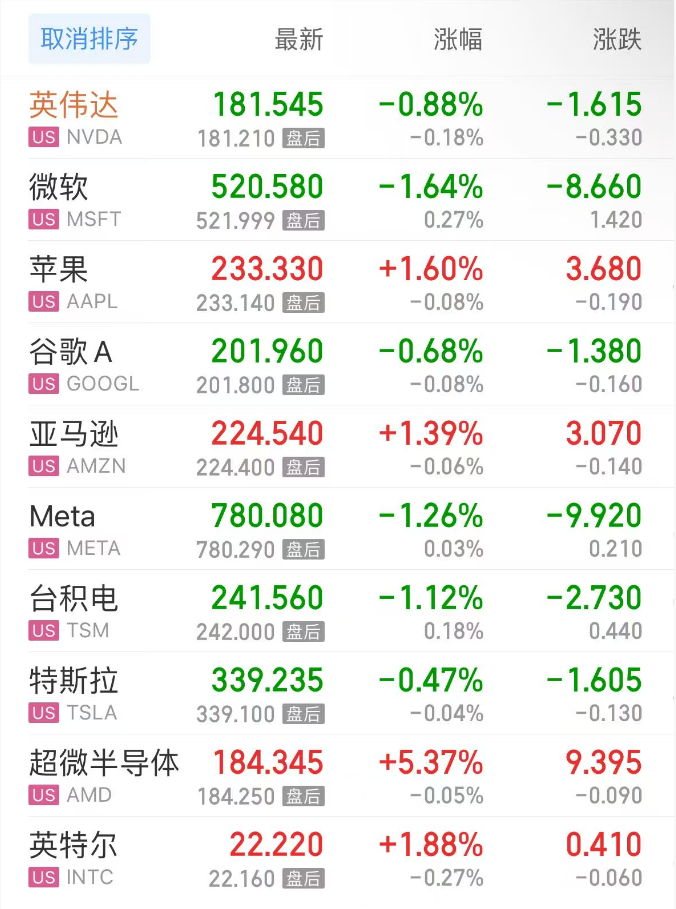Sort the list by 最新 price
Viewport: 676px width, 909px height.
(298, 40)
